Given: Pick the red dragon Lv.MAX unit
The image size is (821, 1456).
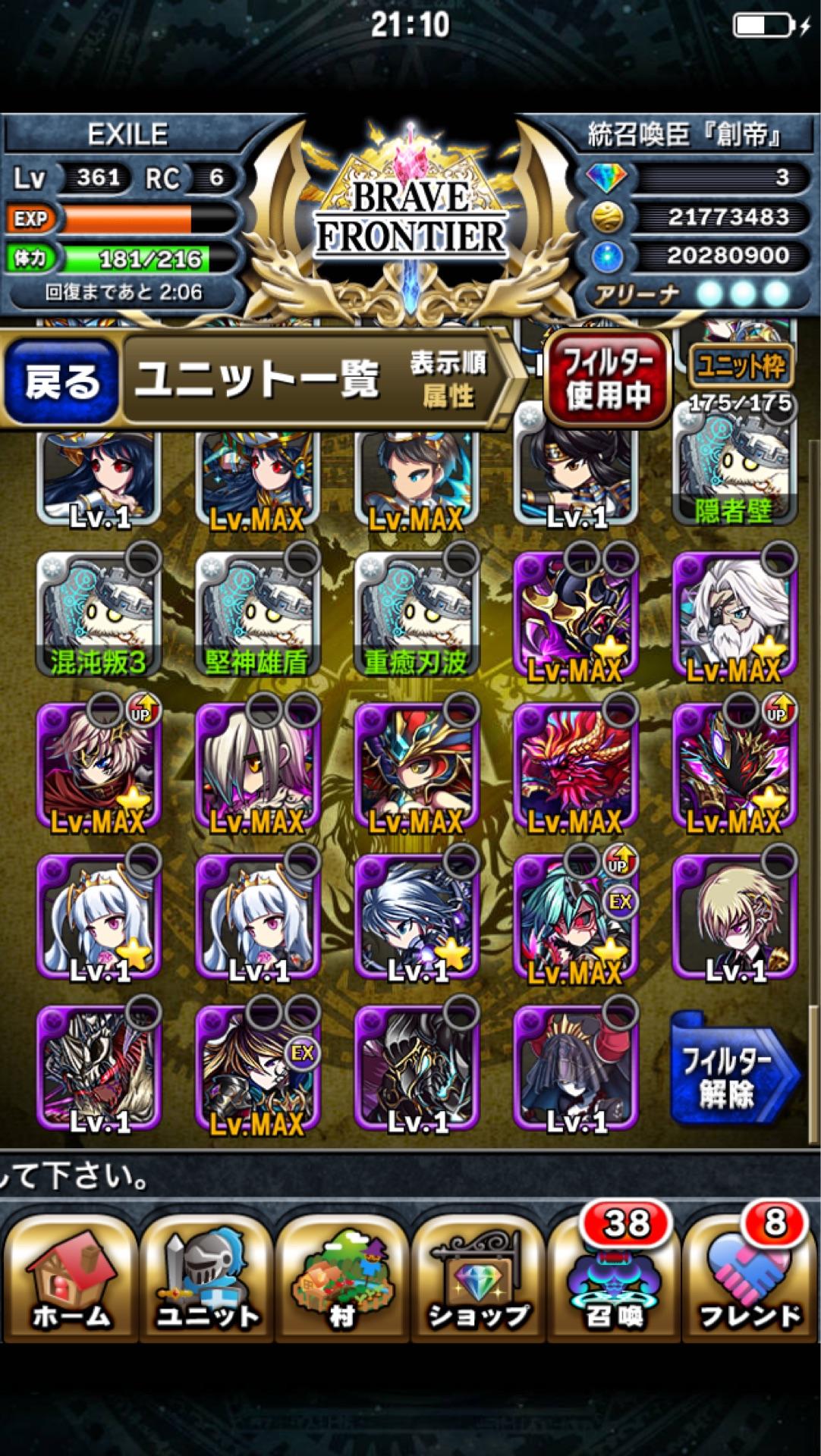Looking at the screenshot, I should (575, 766).
